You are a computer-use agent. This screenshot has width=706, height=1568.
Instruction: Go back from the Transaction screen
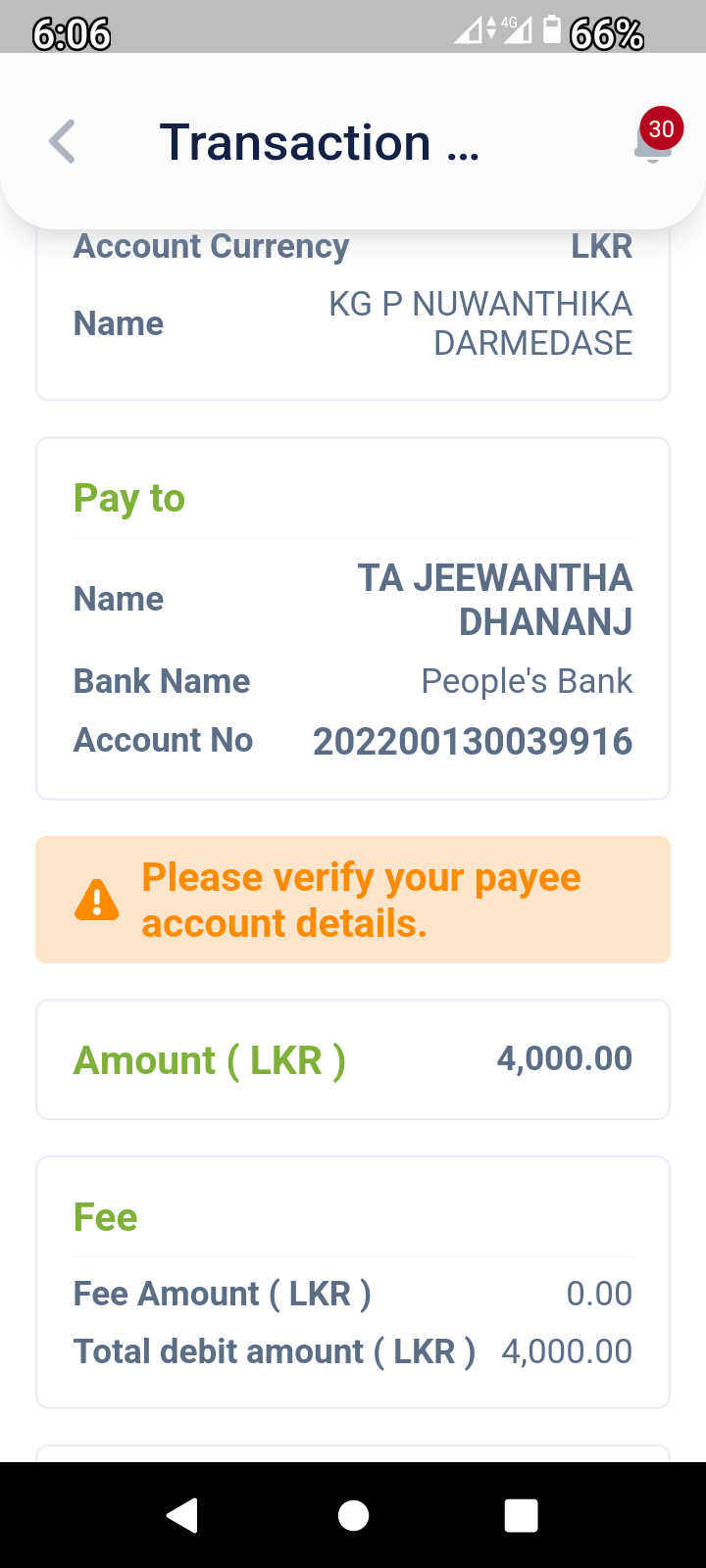click(x=63, y=142)
